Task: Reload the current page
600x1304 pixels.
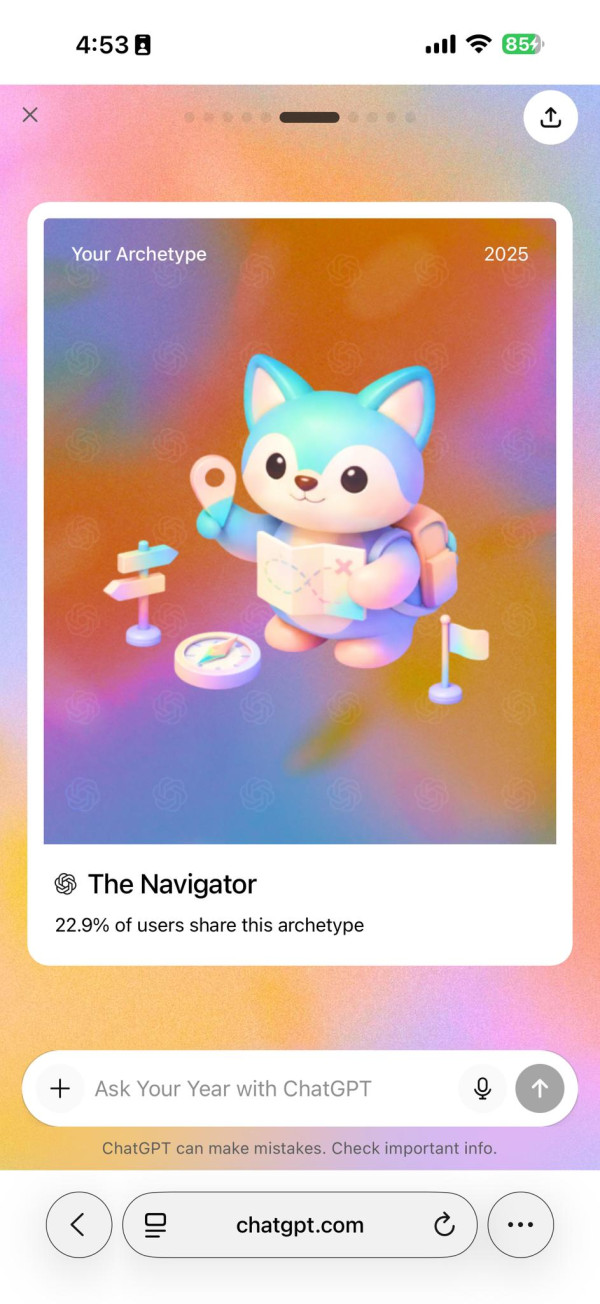Action: (445, 1225)
